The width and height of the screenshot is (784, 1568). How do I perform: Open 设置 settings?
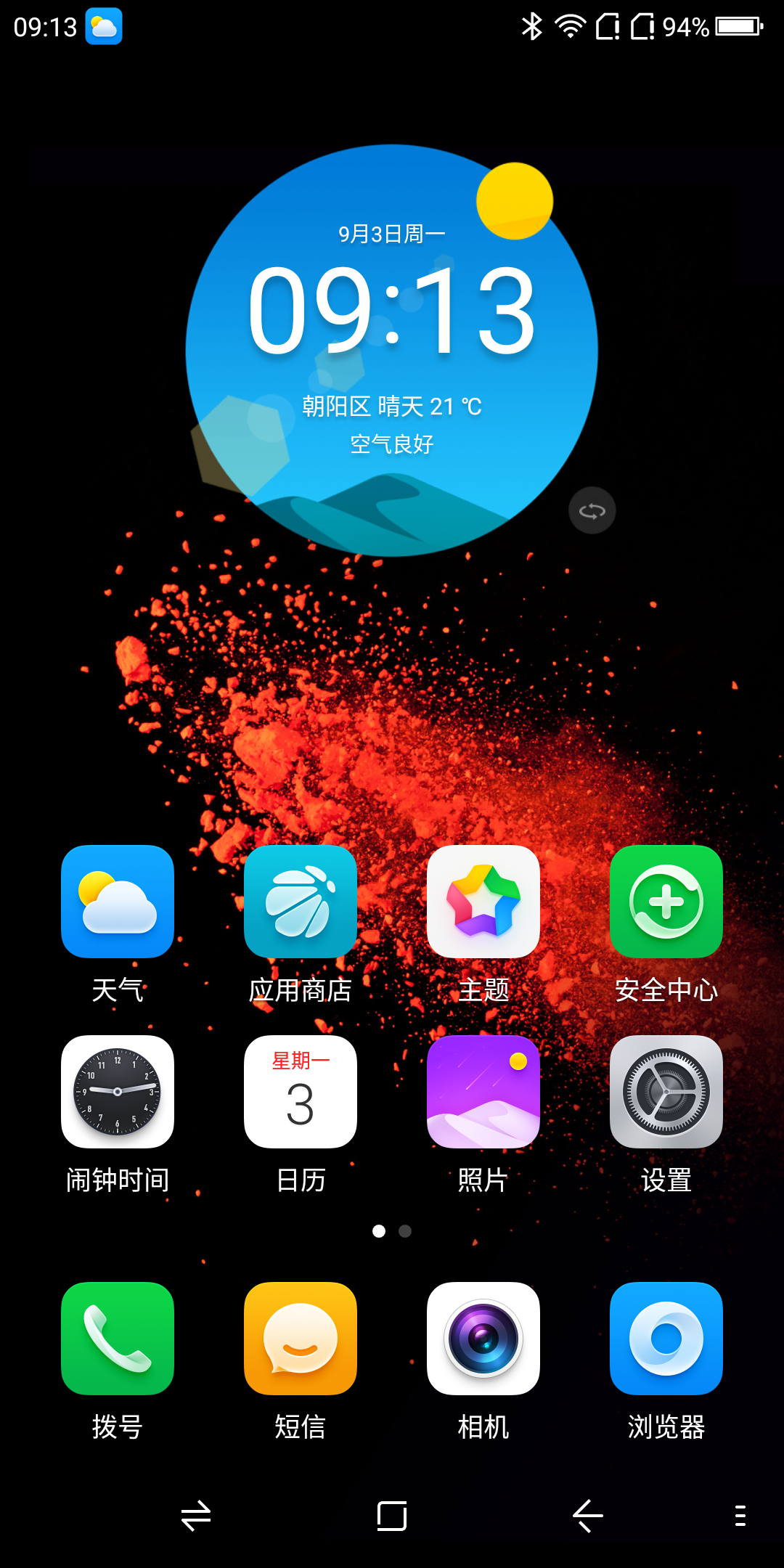click(x=666, y=1092)
